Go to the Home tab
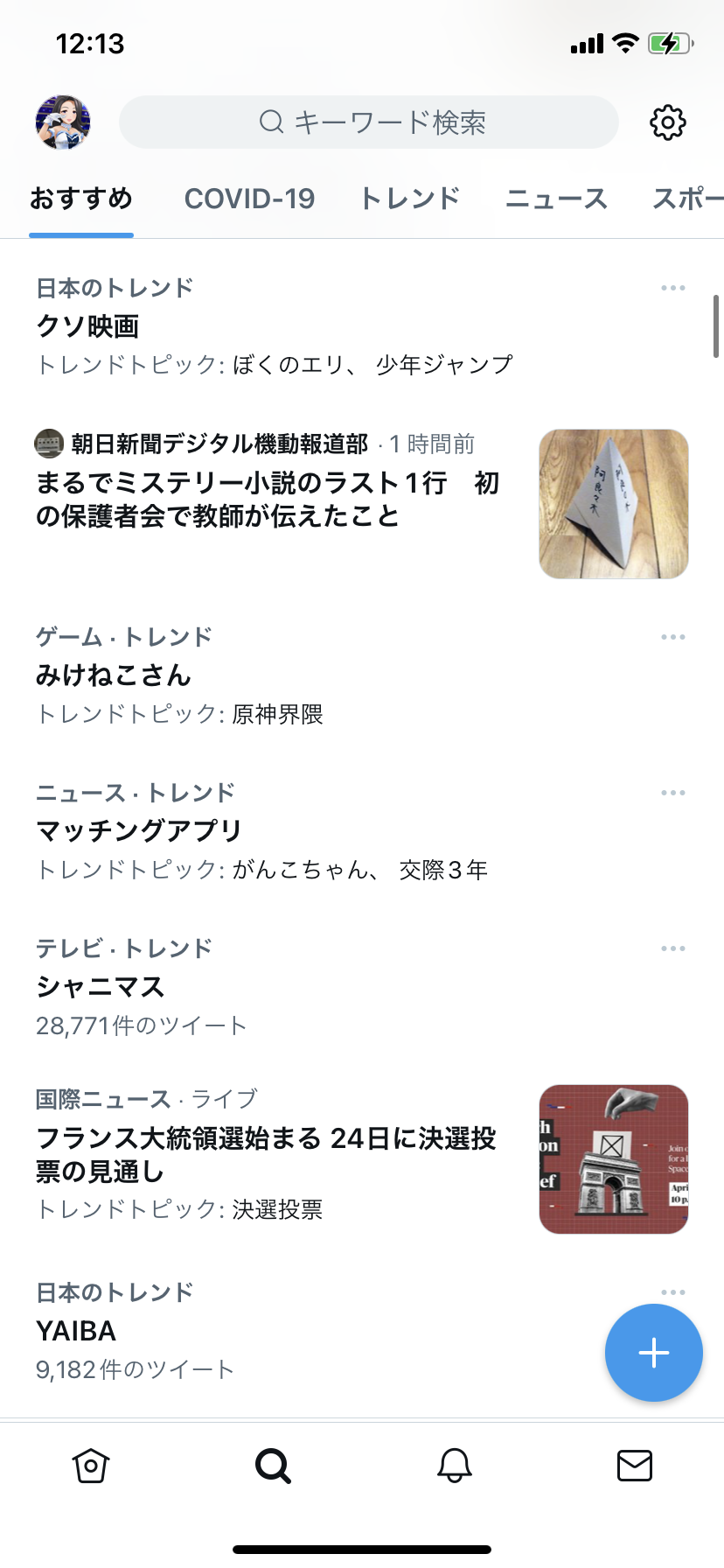Image resolution: width=724 pixels, height=1568 pixels. [91, 1466]
